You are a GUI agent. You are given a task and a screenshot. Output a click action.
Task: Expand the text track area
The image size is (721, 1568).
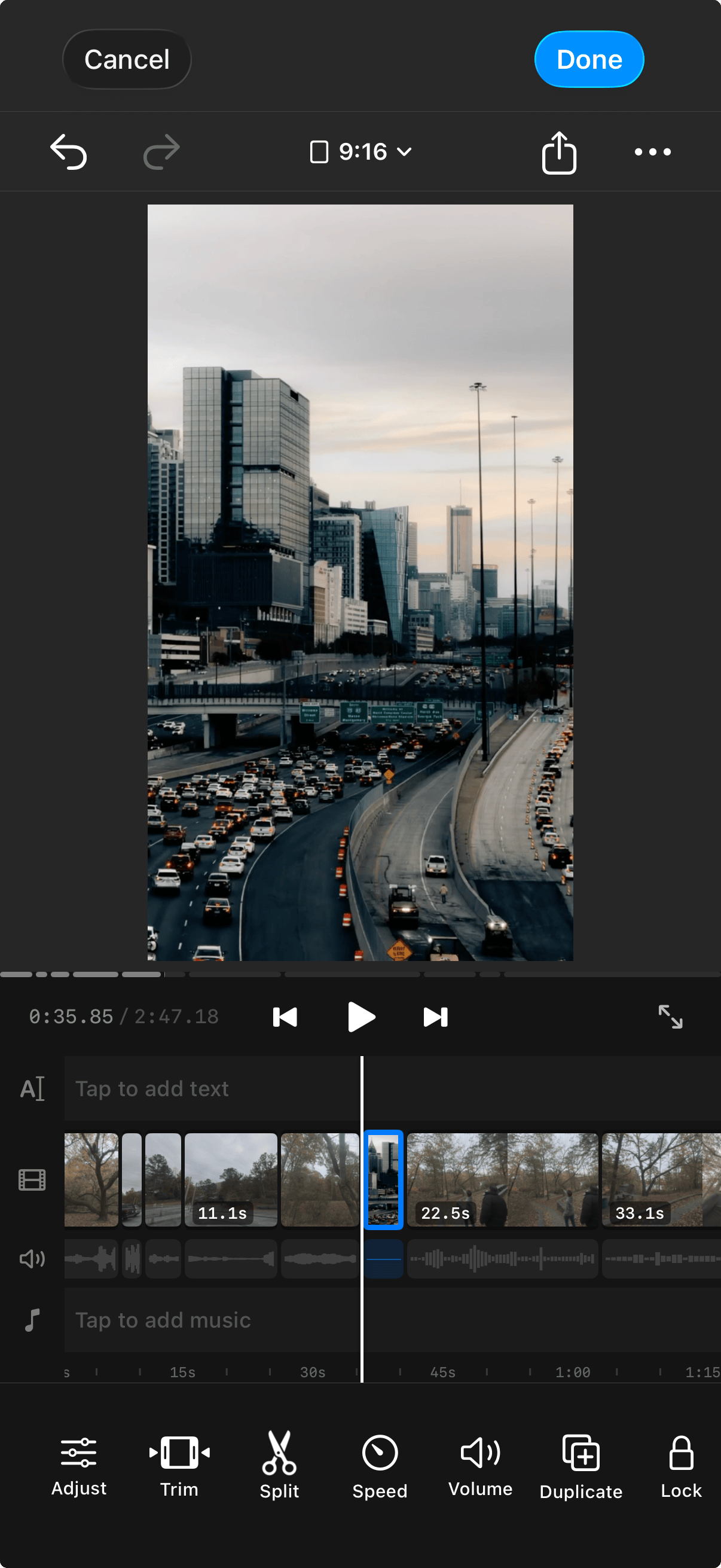(33, 1089)
